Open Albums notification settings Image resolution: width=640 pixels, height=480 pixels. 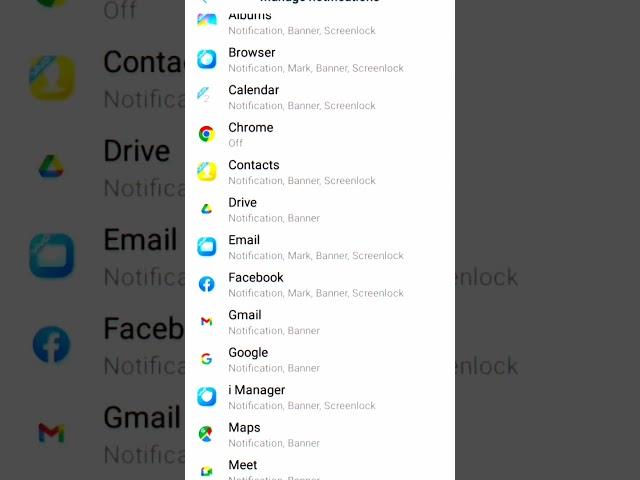click(300, 23)
